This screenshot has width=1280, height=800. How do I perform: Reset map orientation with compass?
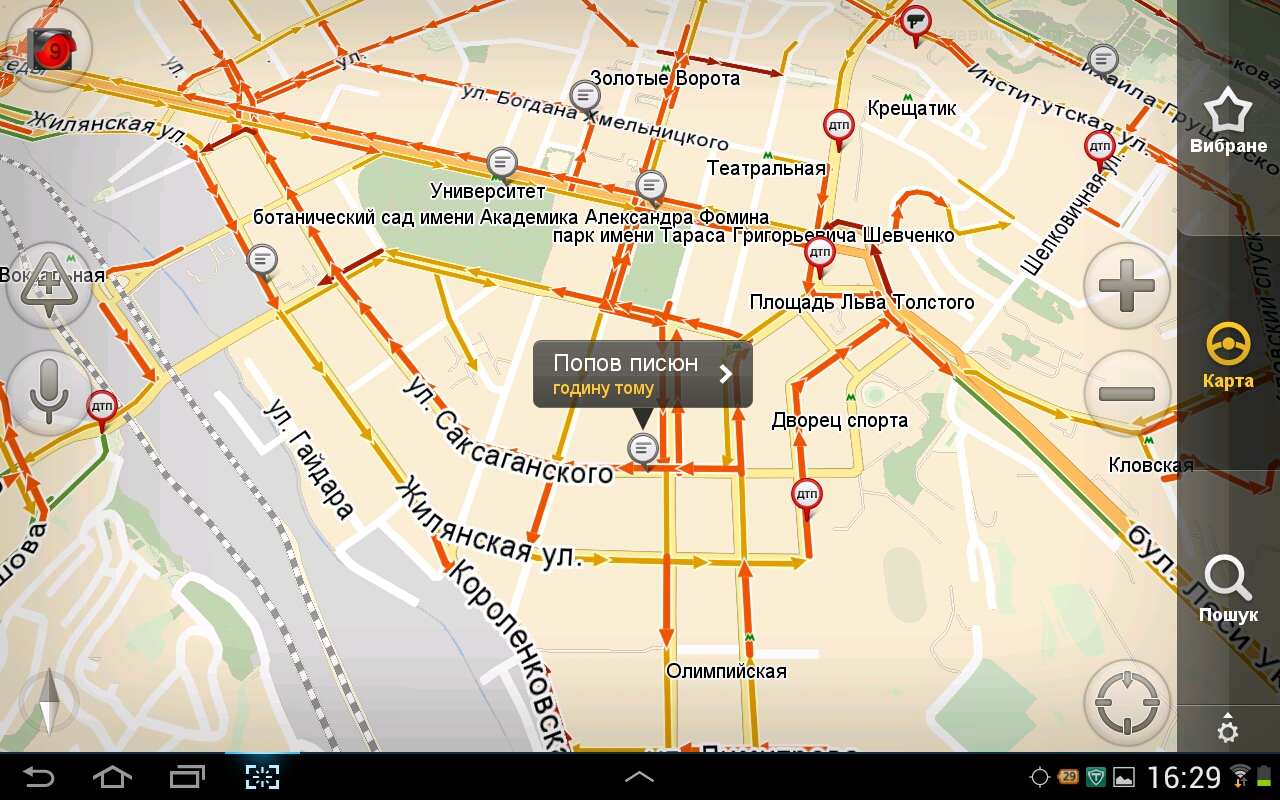(x=47, y=702)
